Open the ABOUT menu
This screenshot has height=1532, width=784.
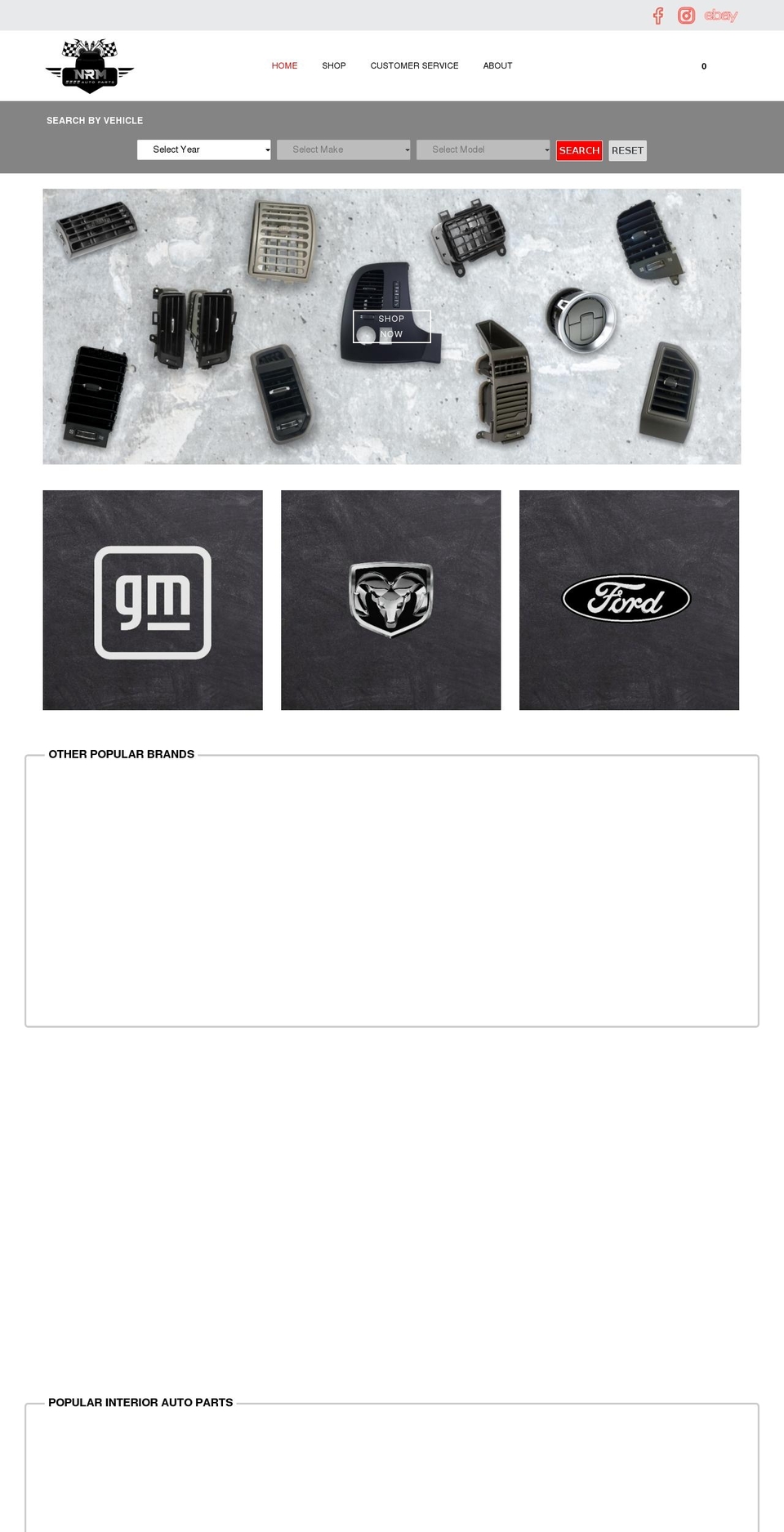tap(497, 65)
